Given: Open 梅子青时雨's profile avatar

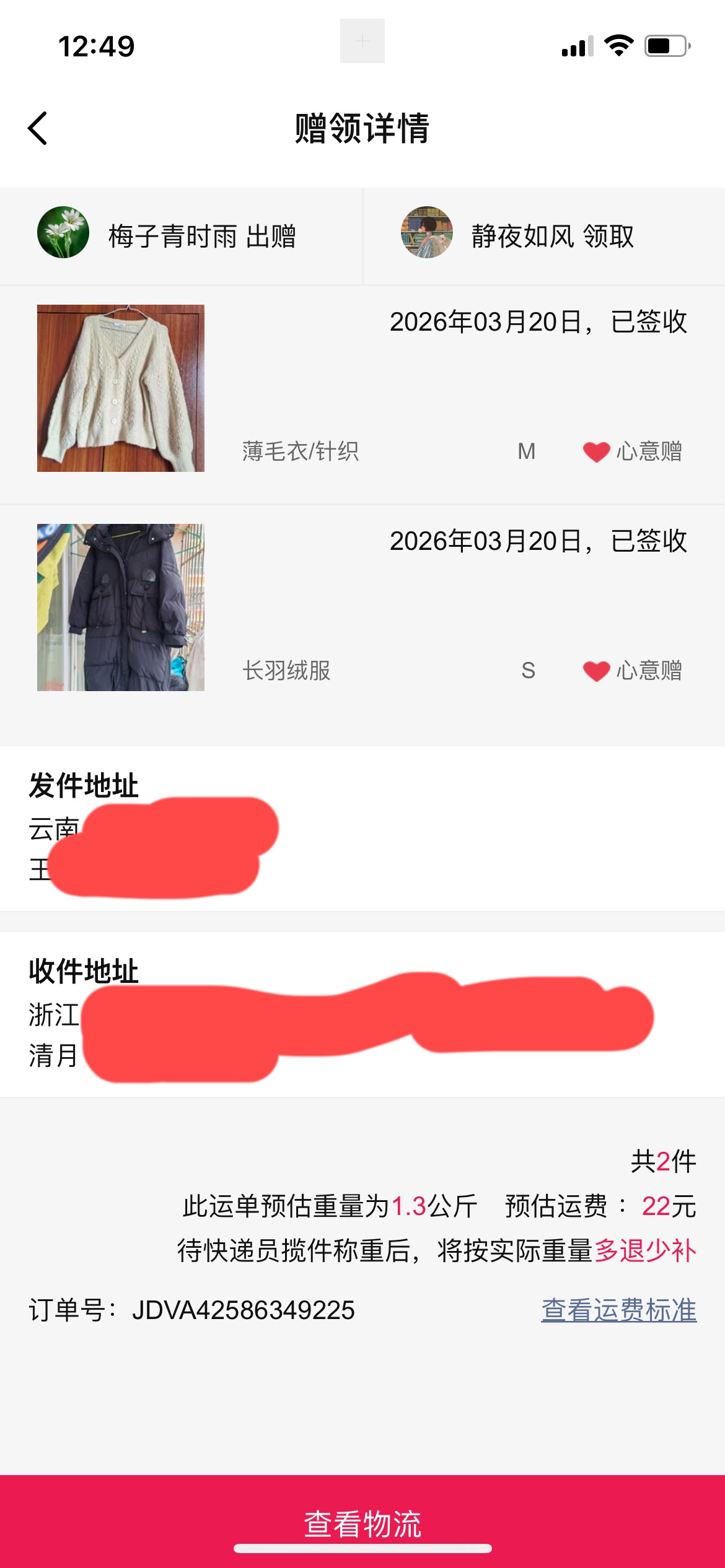Looking at the screenshot, I should pyautogui.click(x=63, y=233).
